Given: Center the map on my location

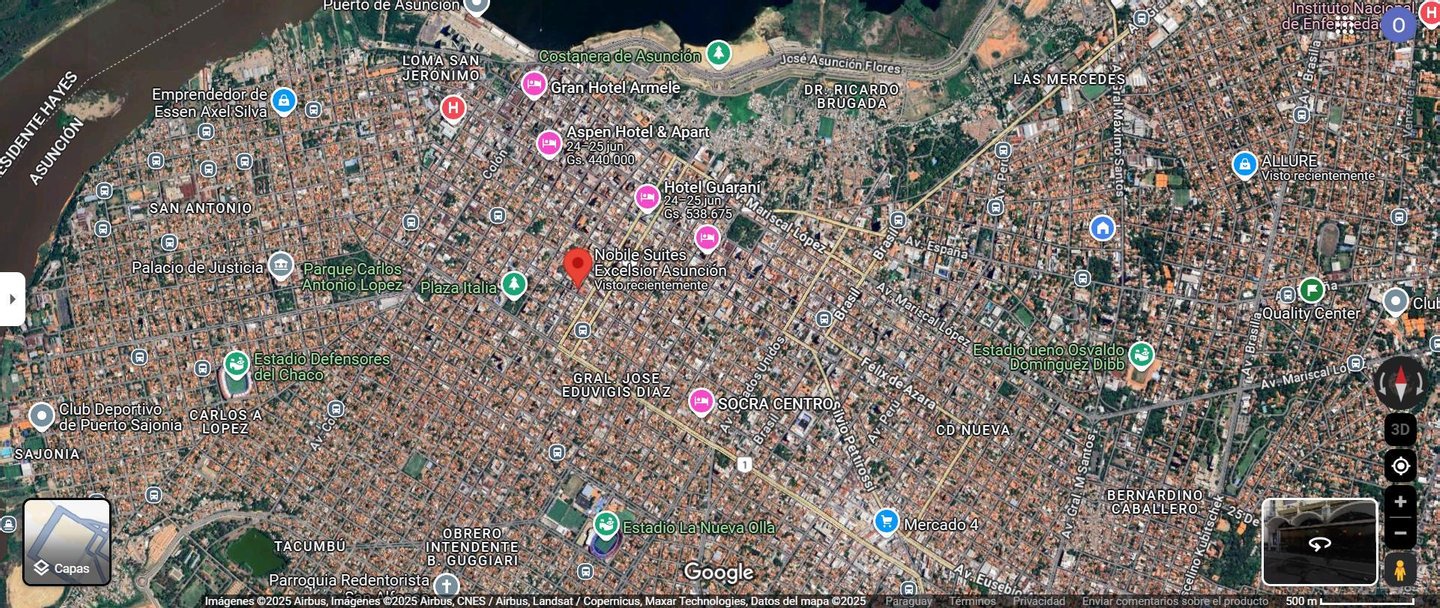Looking at the screenshot, I should pos(1400,466).
